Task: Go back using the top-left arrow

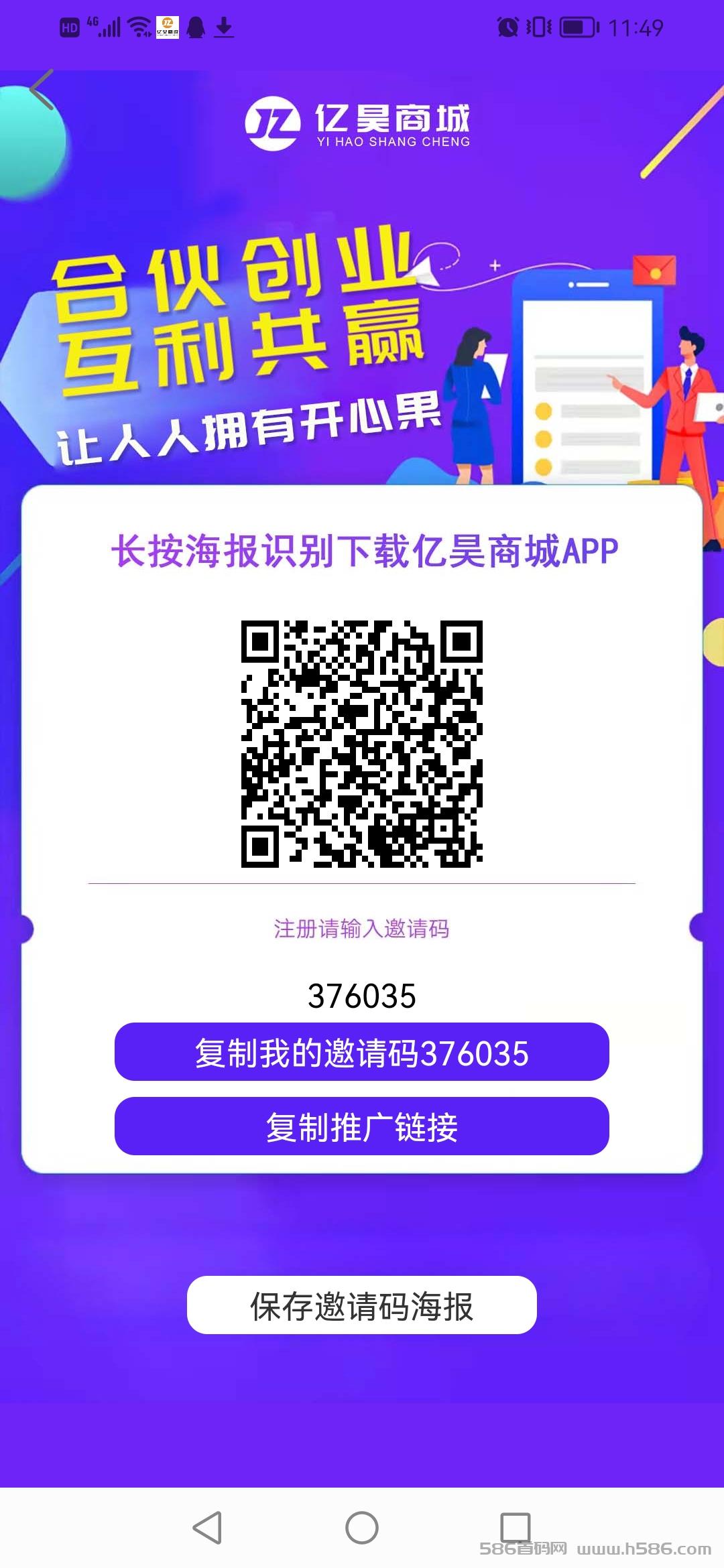Action: (x=42, y=90)
